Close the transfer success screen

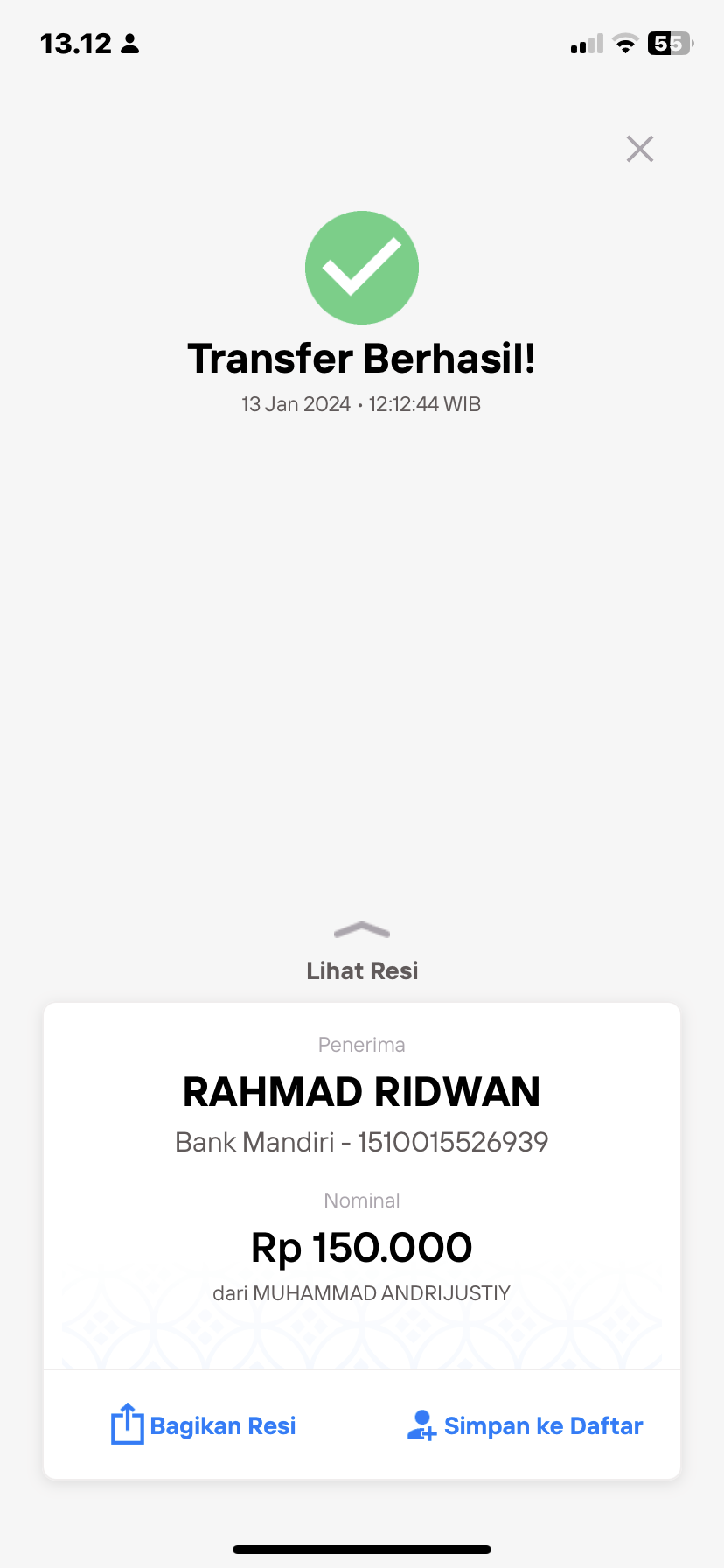640,149
